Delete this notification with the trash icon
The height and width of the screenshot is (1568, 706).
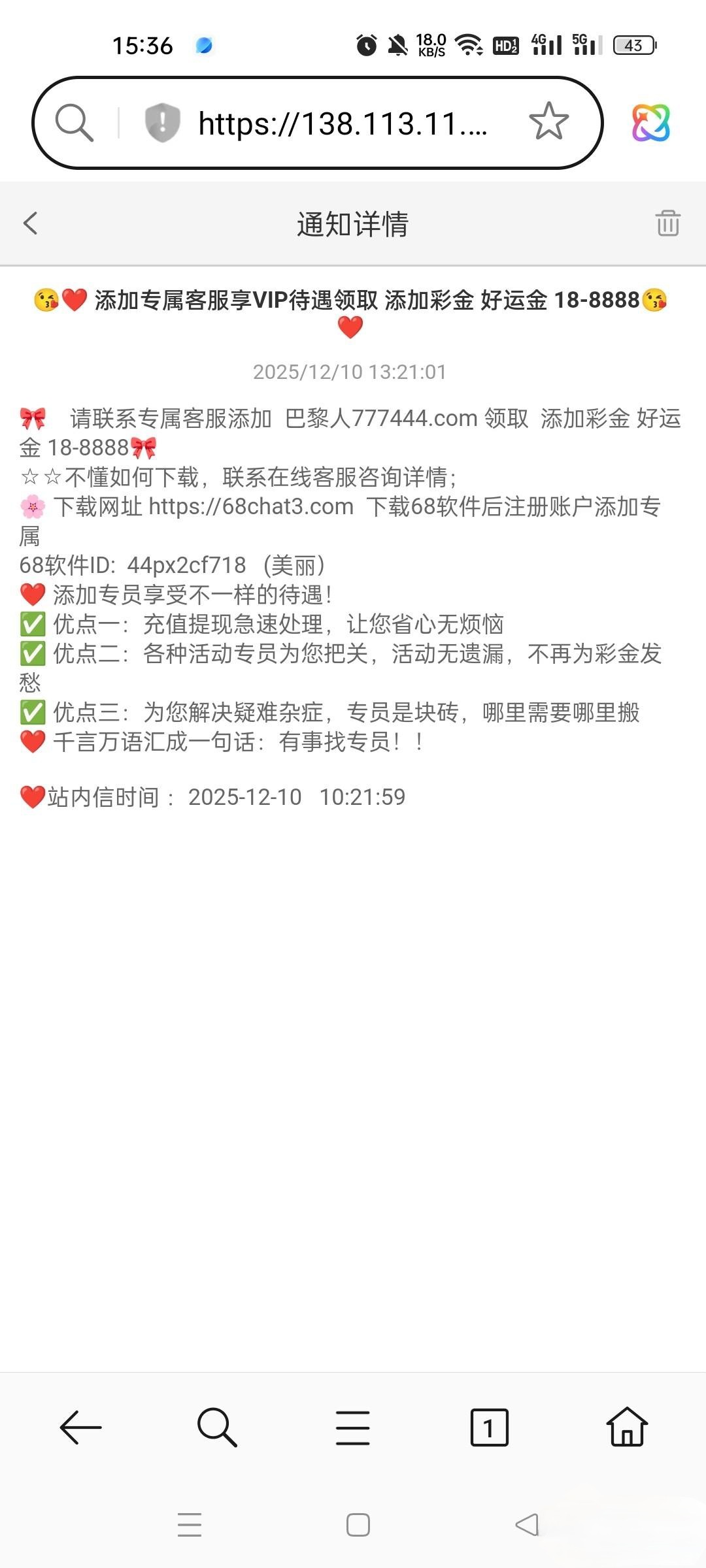coord(667,223)
